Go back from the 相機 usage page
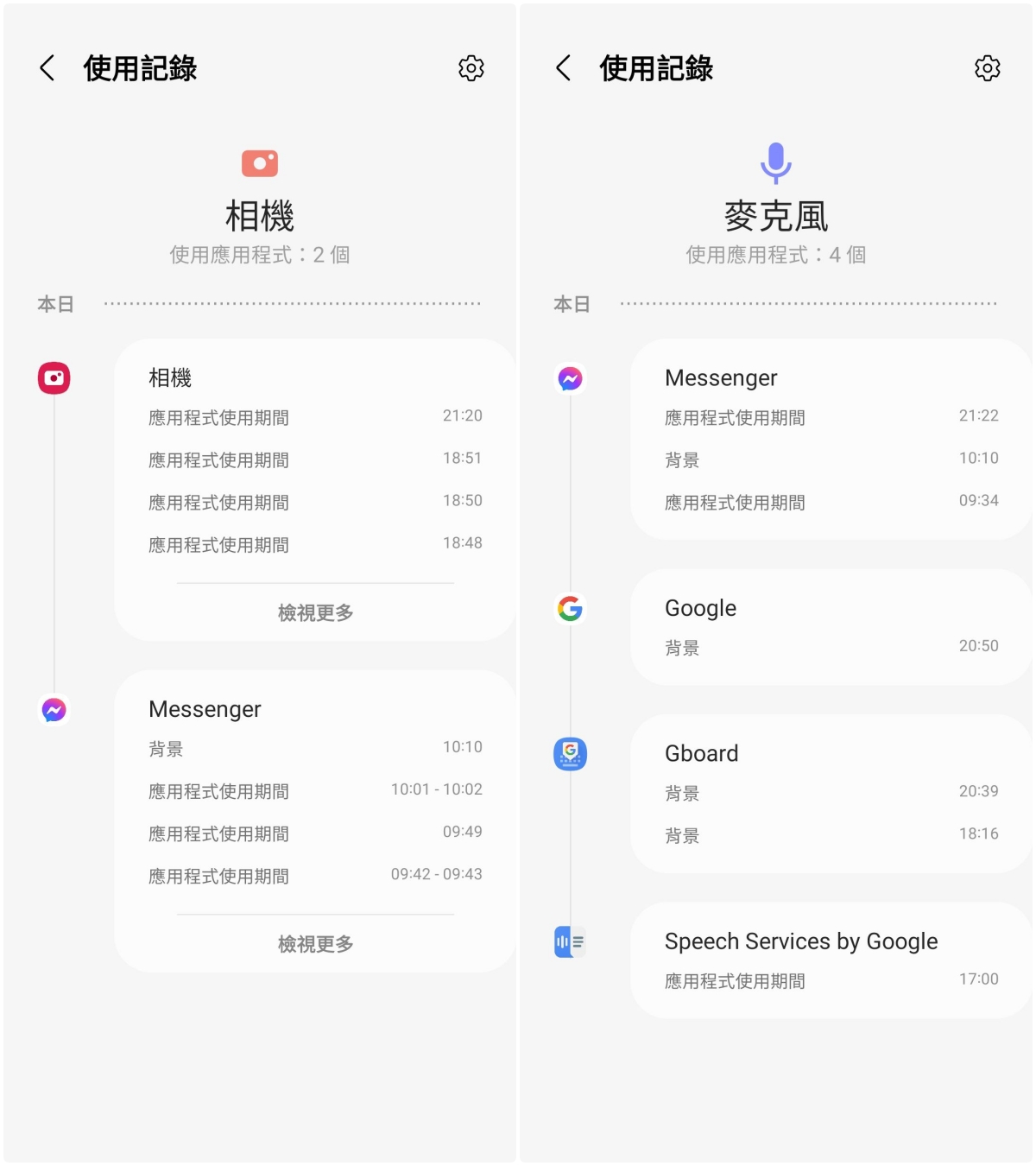Image resolution: width=1036 pixels, height=1166 pixels. [x=47, y=68]
